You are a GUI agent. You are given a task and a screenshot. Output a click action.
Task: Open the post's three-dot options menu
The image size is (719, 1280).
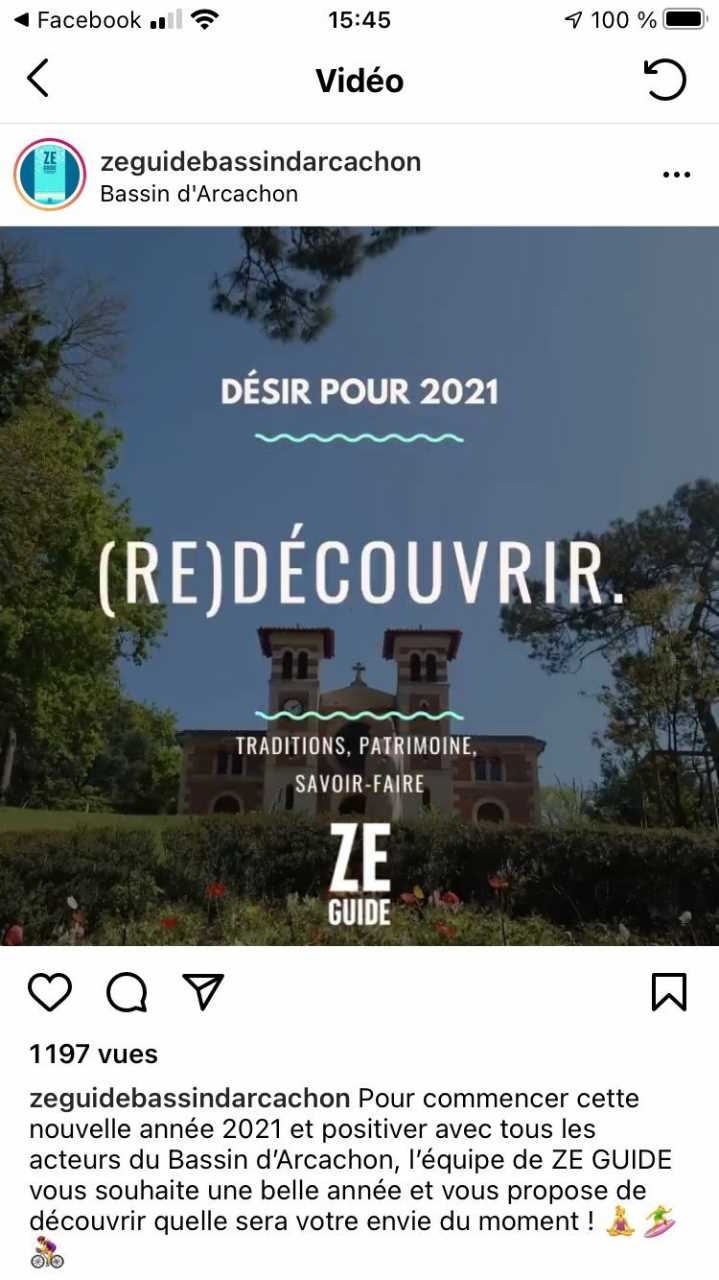click(x=677, y=175)
